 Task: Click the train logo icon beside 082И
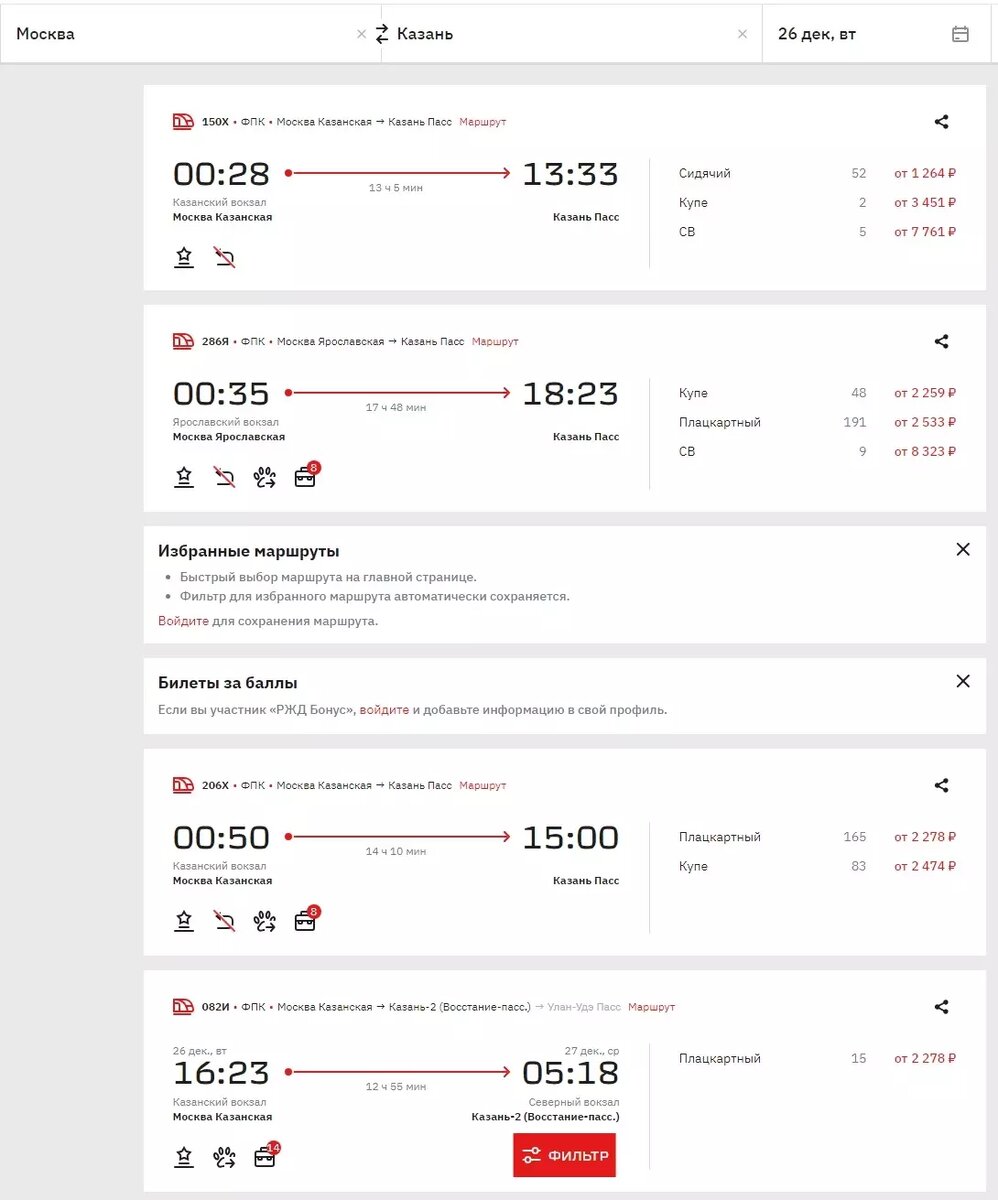point(182,1007)
